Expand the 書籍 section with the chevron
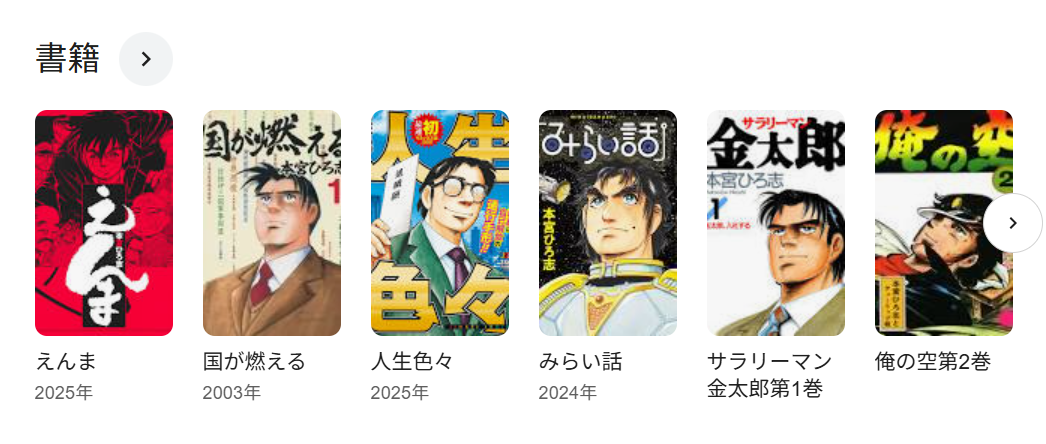The width and height of the screenshot is (1046, 444). pos(146,59)
